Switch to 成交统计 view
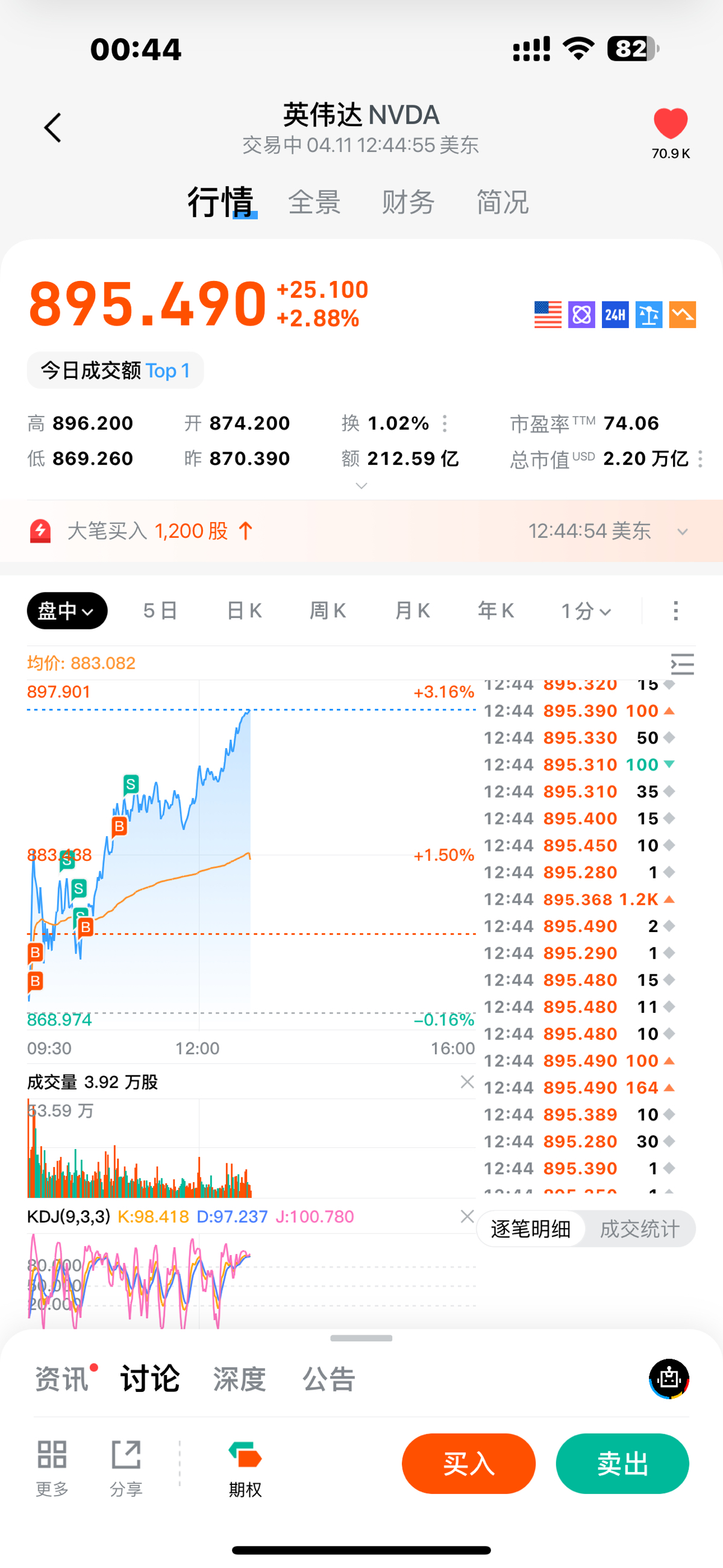The width and height of the screenshot is (723, 1568). coord(639,1229)
